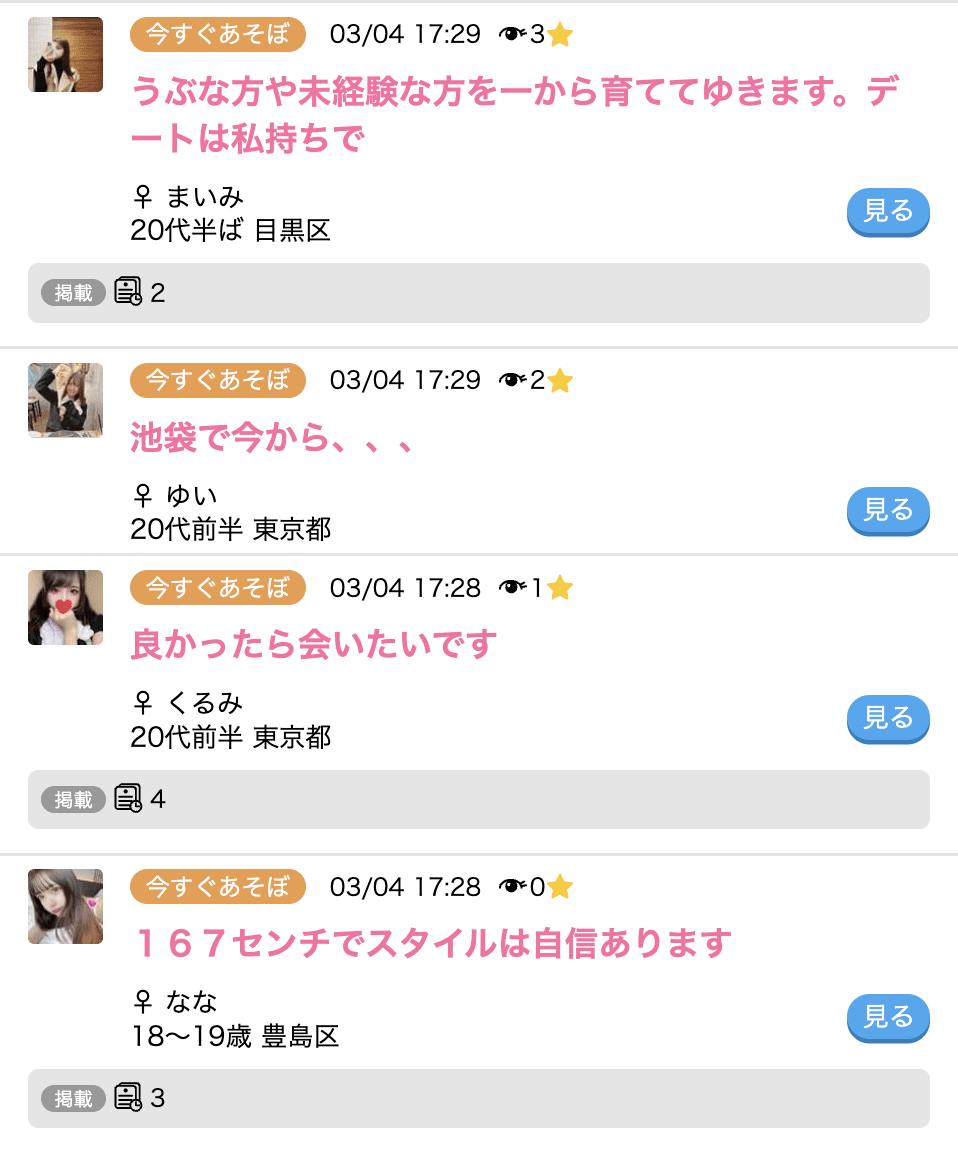View なな's 掲載 history bar showing 3
958x1152 pixels.
(478, 1098)
